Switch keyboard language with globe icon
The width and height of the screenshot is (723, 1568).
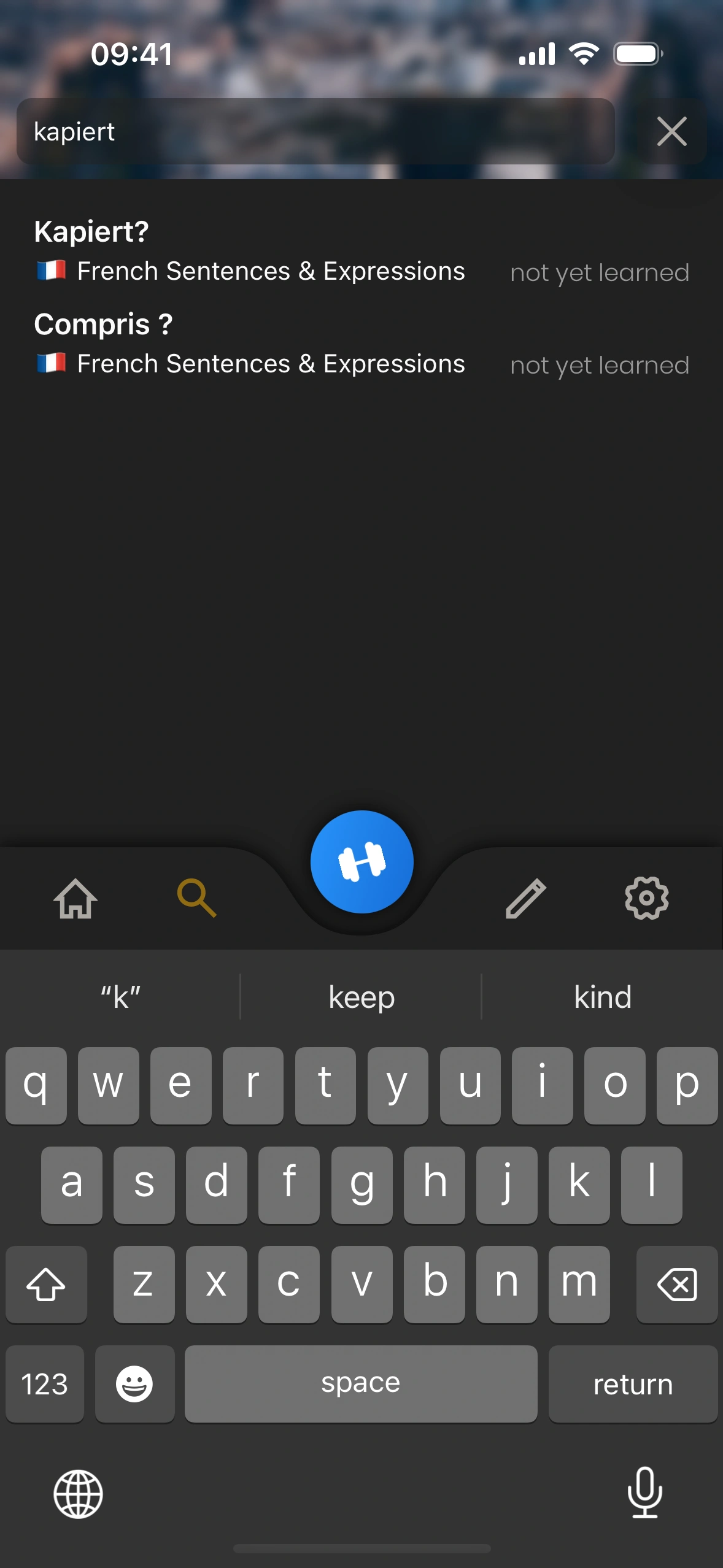[78, 1494]
